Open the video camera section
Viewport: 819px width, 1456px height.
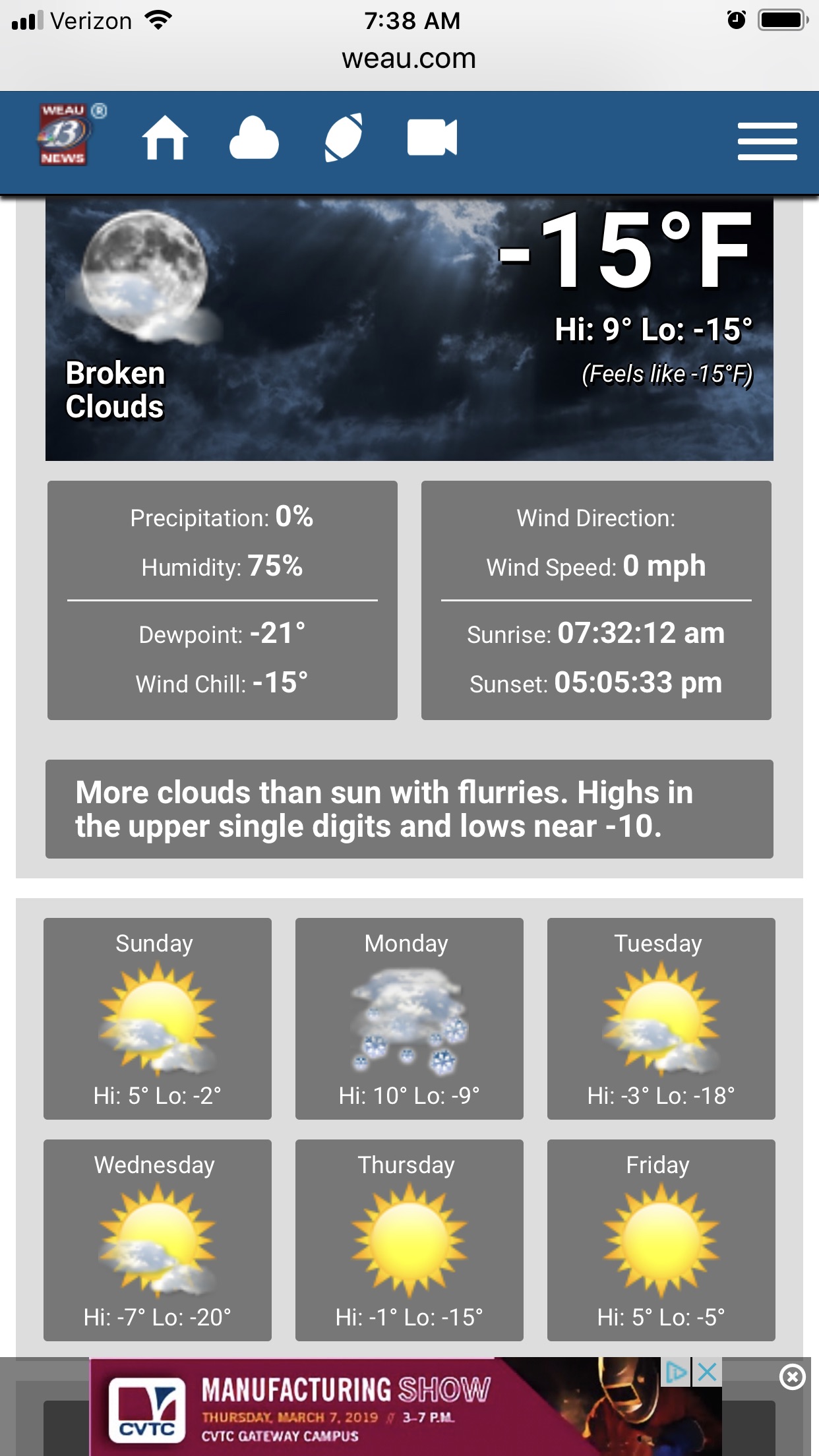[432, 137]
